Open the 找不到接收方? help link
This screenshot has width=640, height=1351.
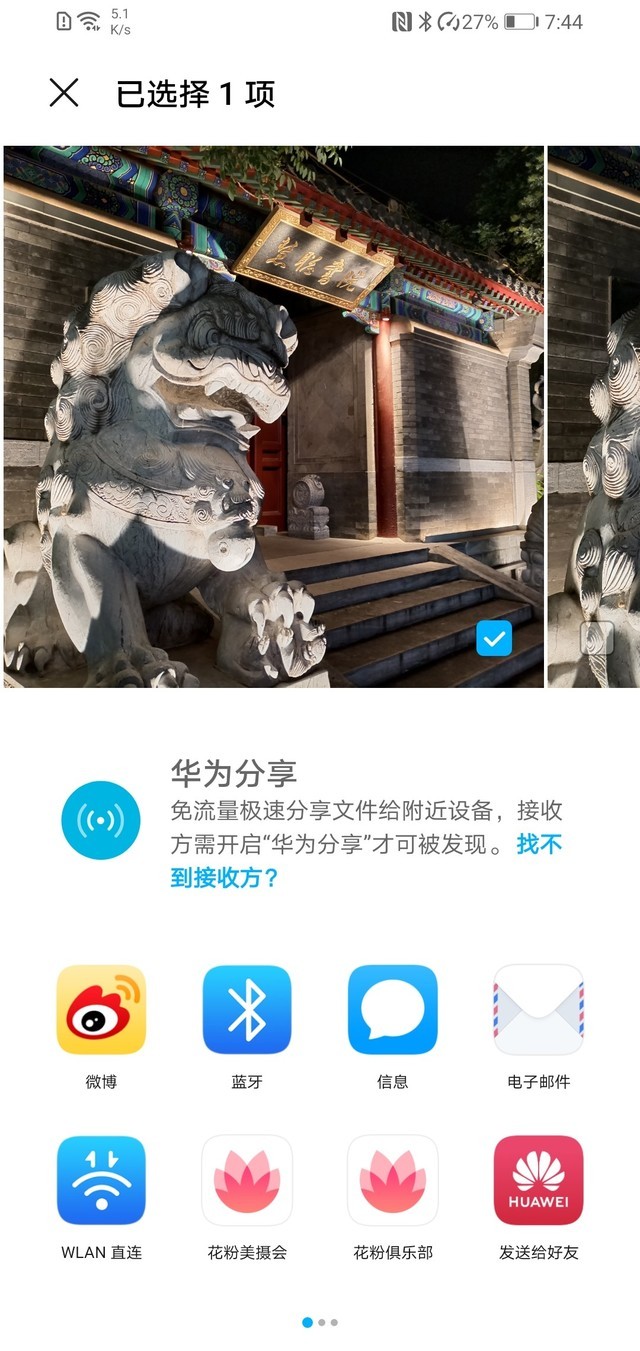pyautogui.click(x=225, y=879)
